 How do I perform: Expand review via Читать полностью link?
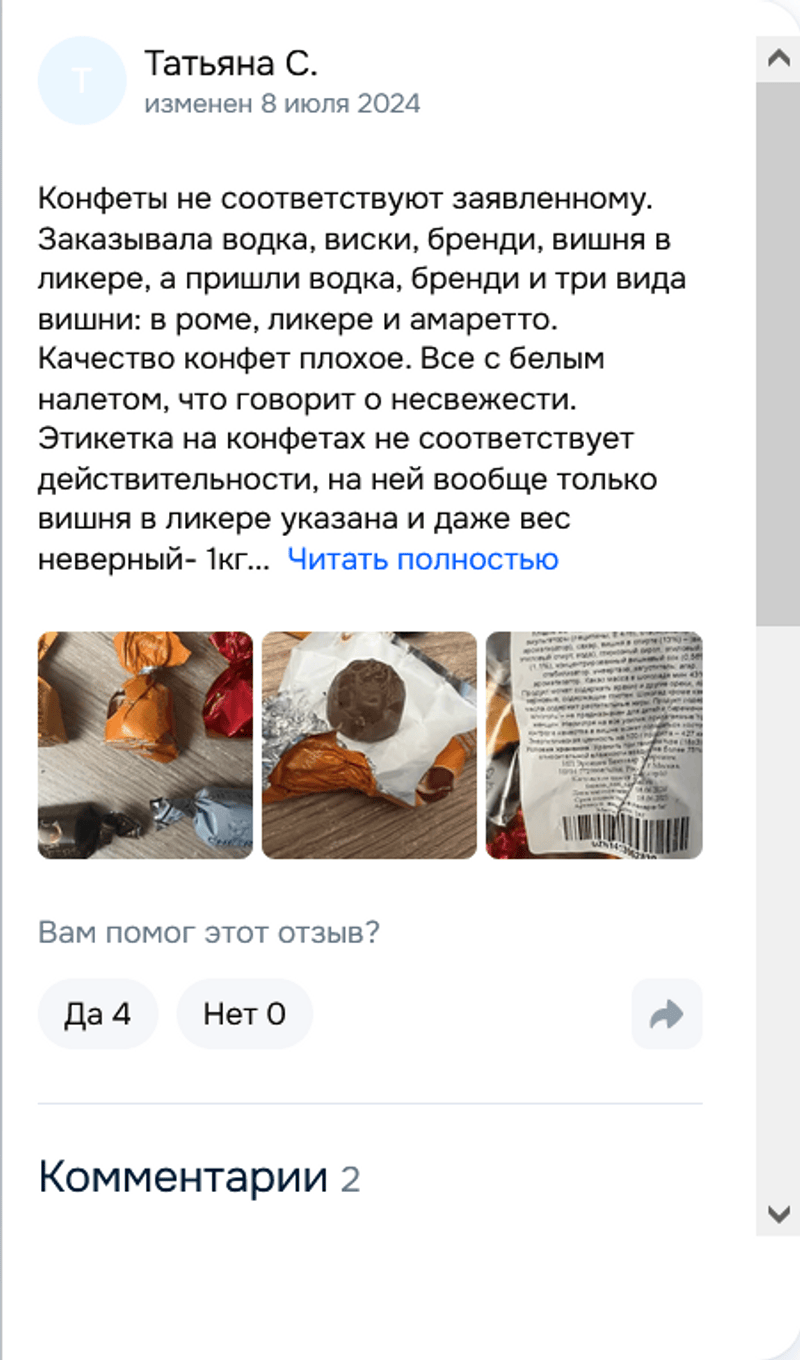click(x=422, y=559)
